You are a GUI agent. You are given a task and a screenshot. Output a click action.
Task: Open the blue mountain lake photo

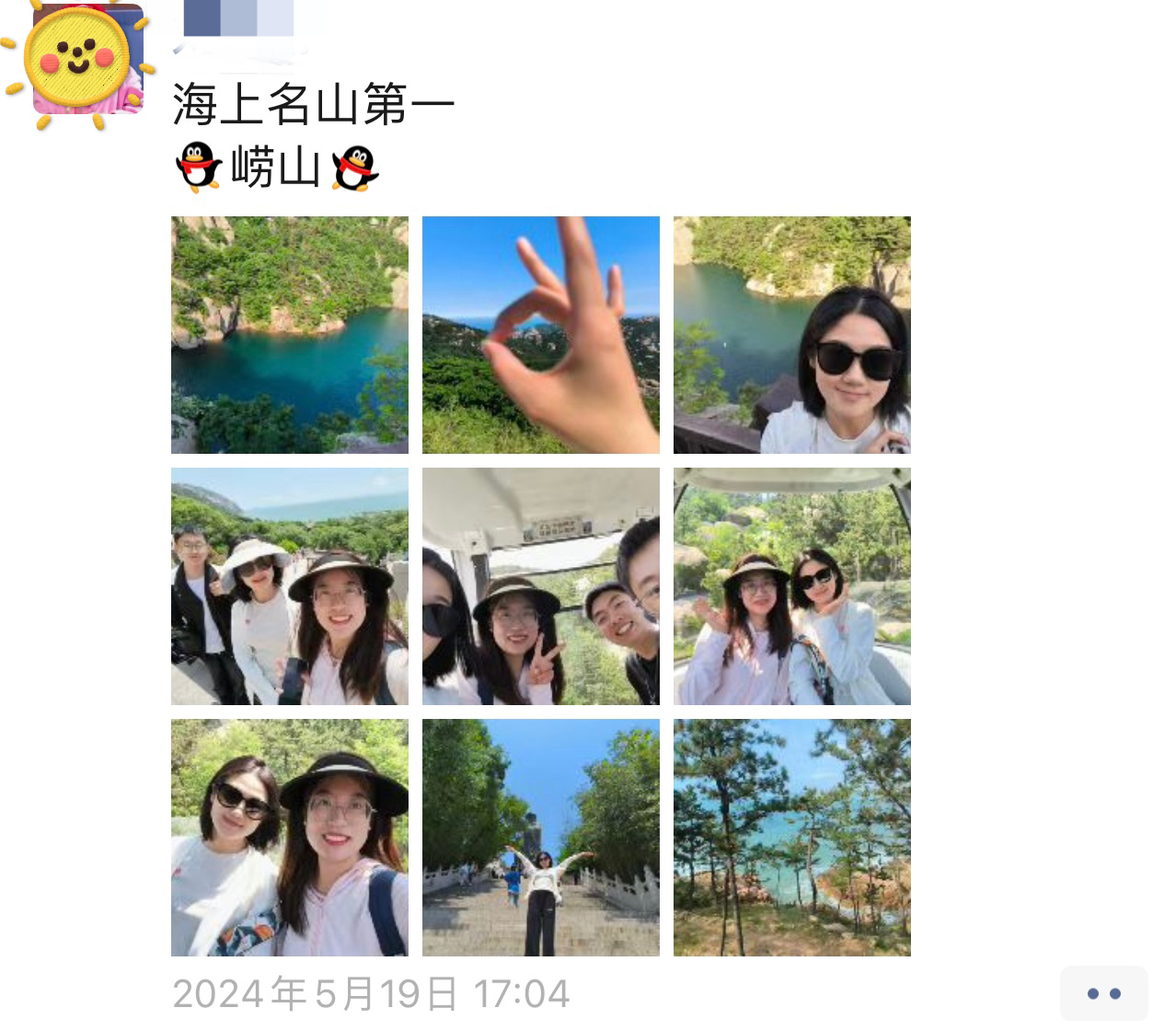[x=290, y=335]
